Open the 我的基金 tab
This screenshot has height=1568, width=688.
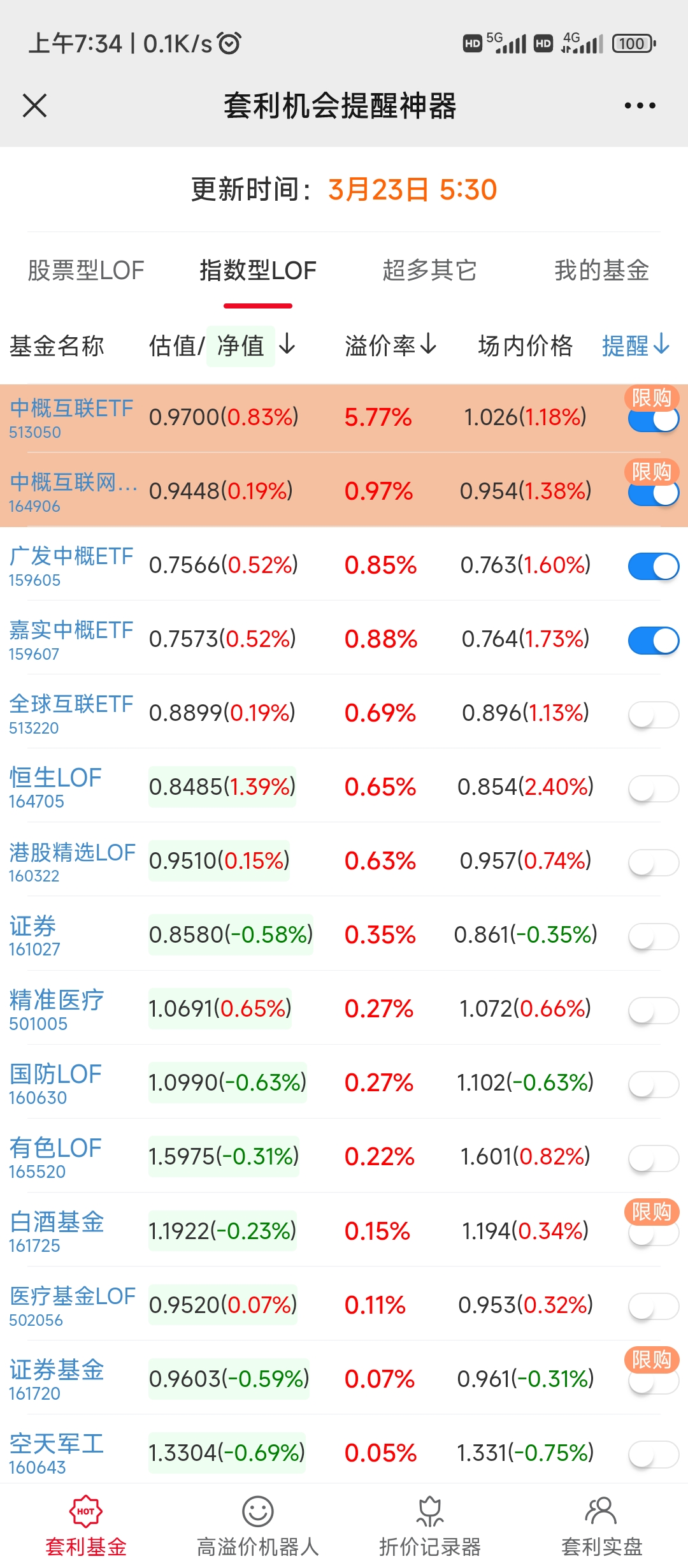(x=601, y=271)
